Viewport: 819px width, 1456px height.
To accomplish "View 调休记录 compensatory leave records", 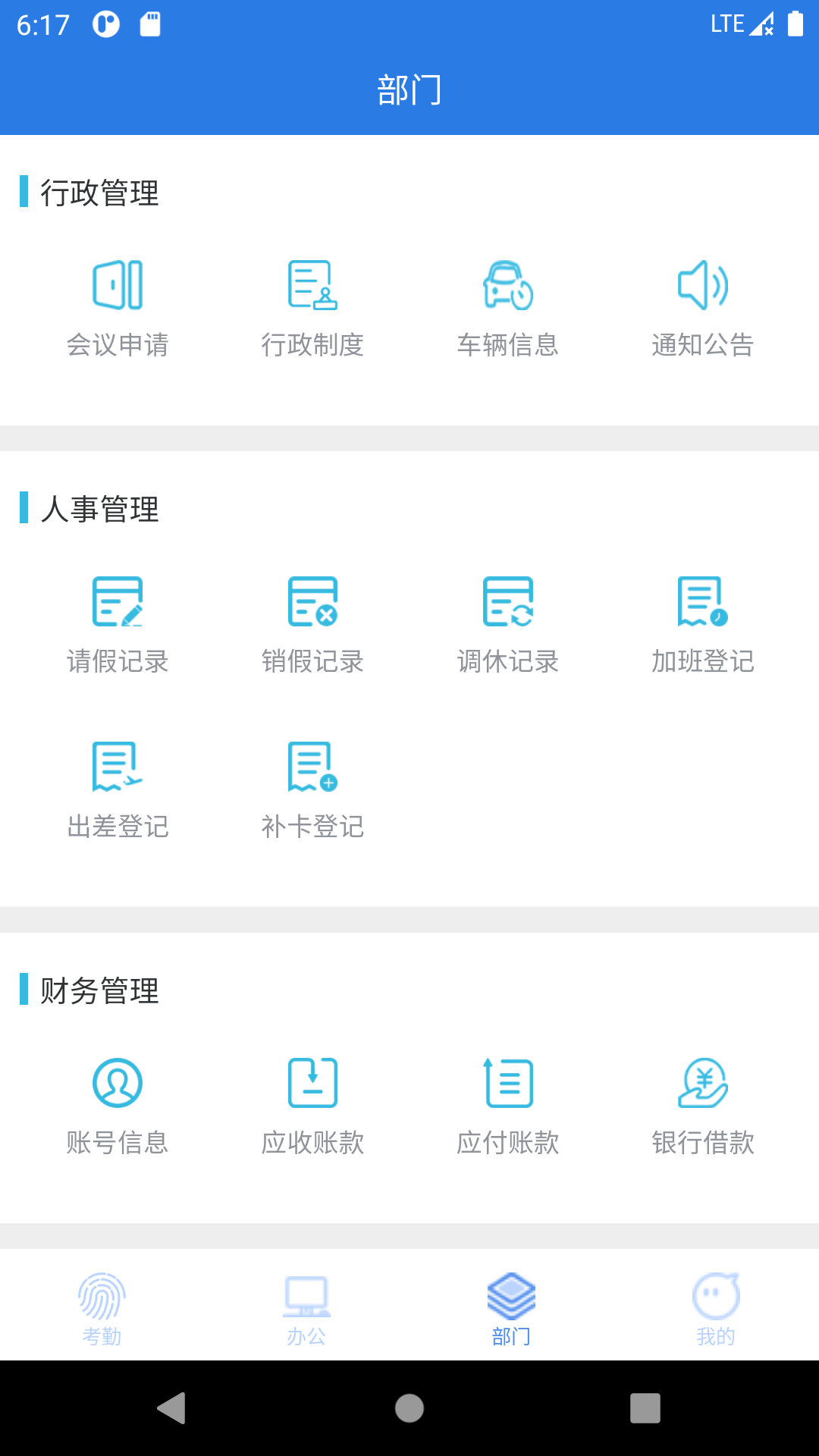I will tap(508, 623).
